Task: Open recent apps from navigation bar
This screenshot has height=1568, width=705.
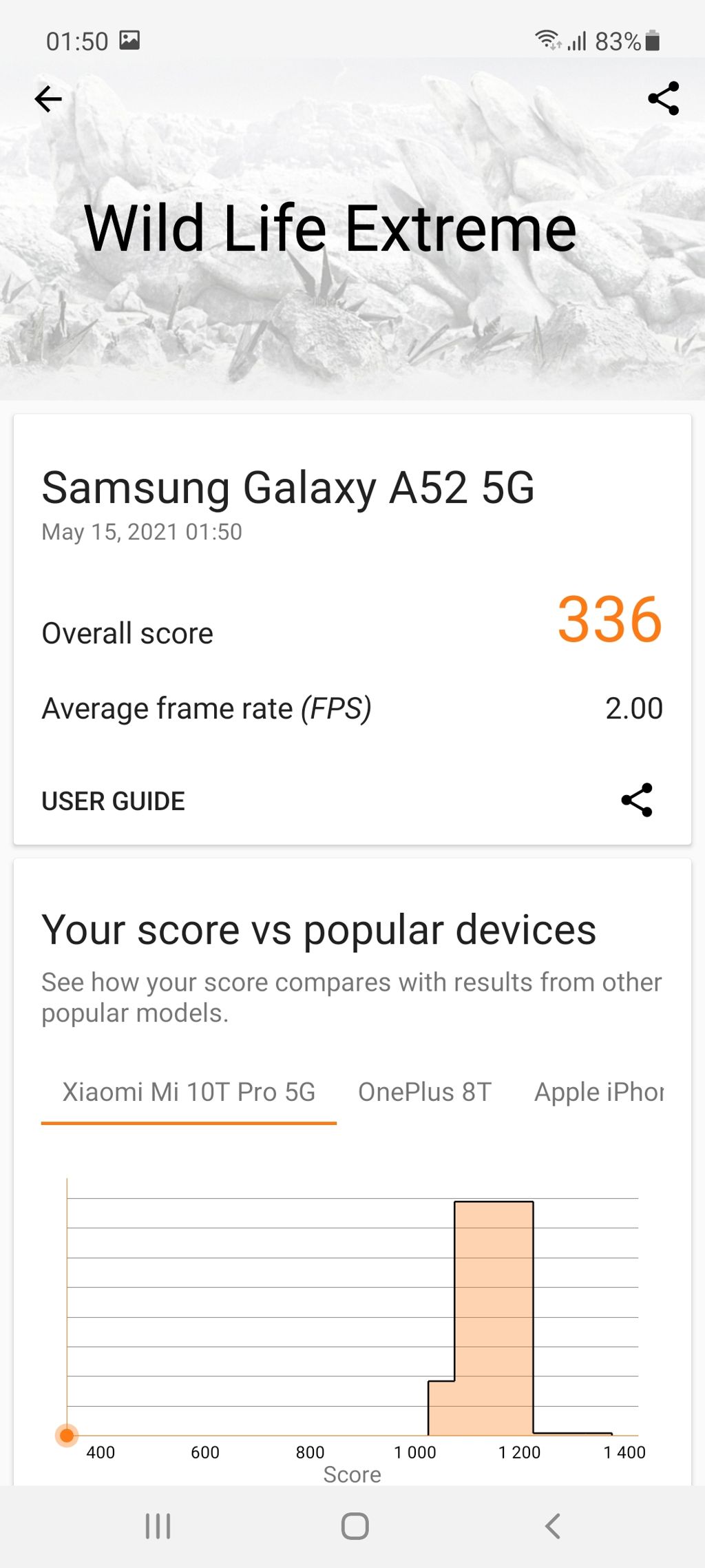Action: coord(158,1526)
